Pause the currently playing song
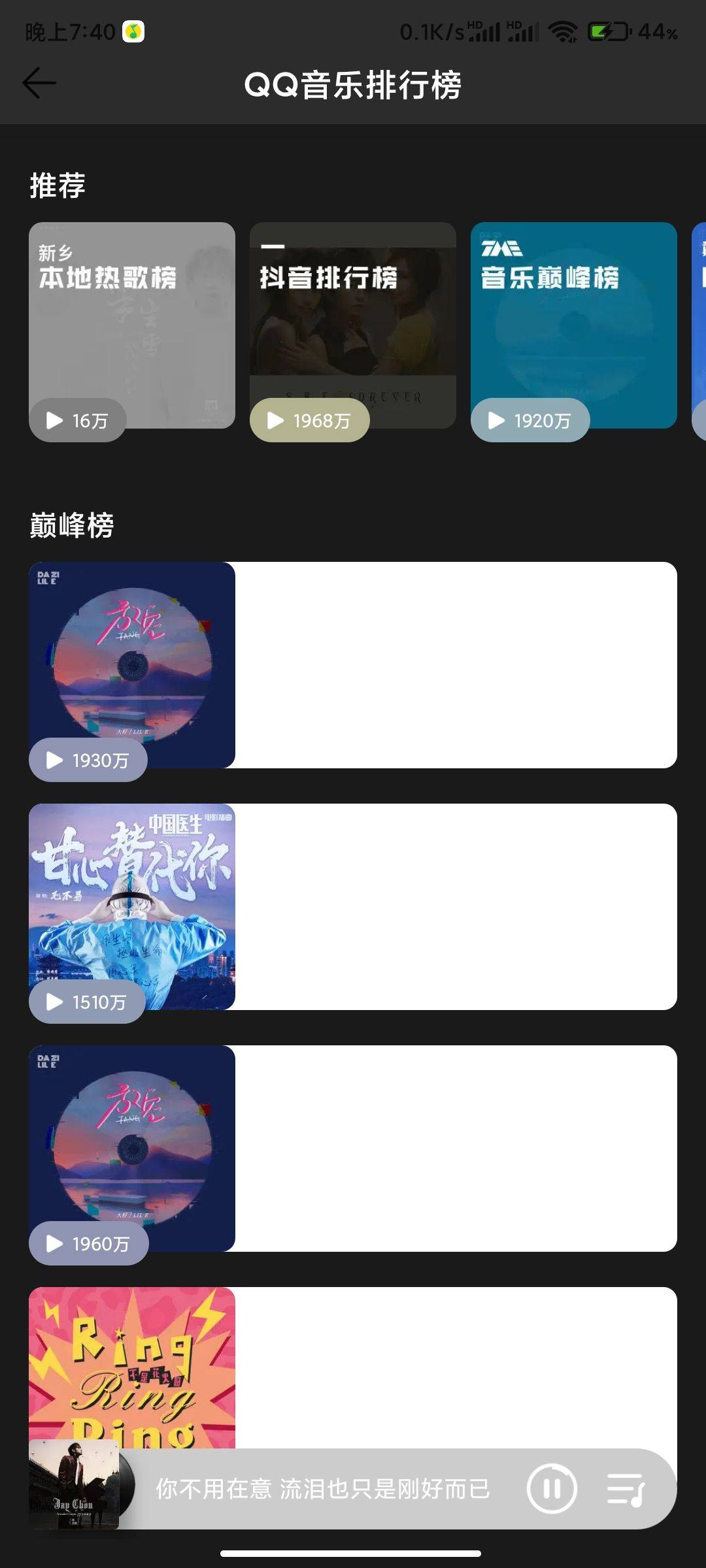This screenshot has height=1568, width=706. pyautogui.click(x=552, y=1489)
